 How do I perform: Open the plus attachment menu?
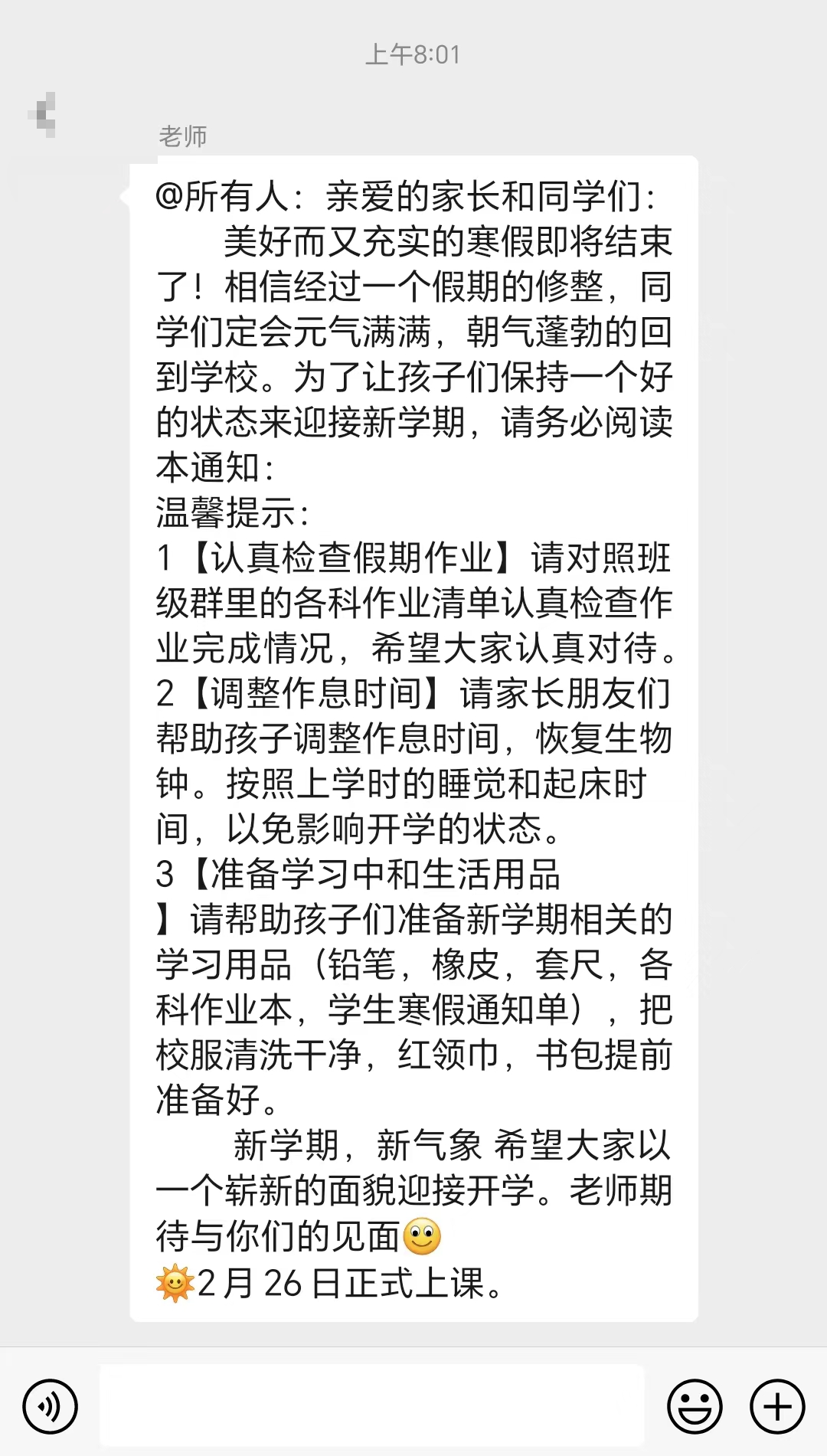point(777,1407)
